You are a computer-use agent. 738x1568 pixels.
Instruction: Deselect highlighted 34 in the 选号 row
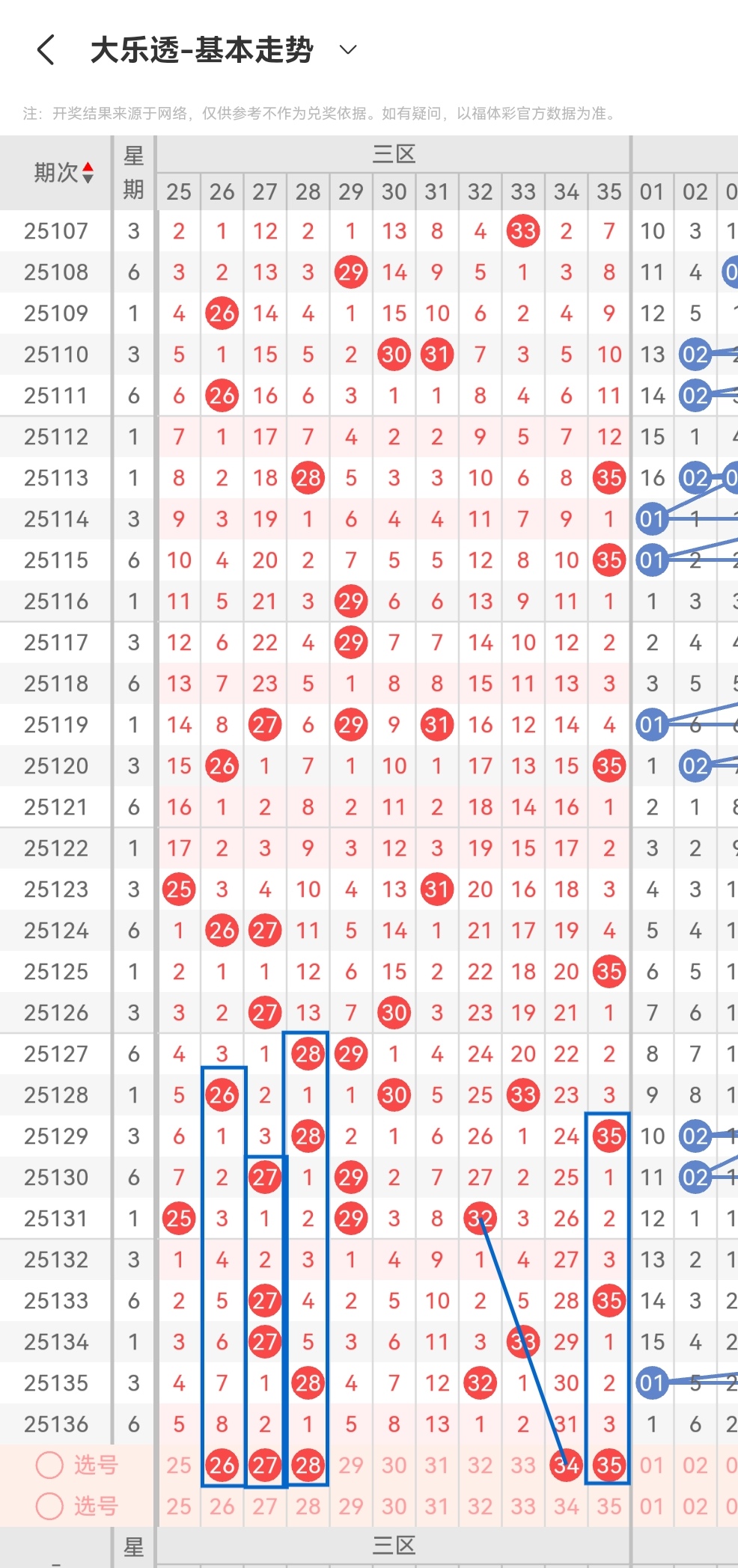point(567,1465)
